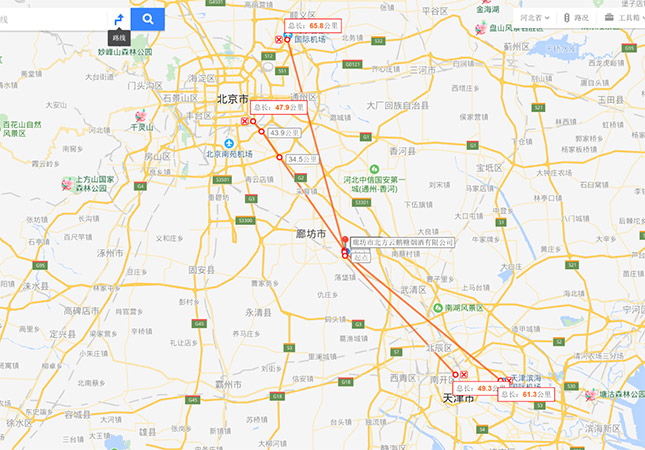The image size is (645, 450).
Task: Tap the blue search button
Action: (148, 19)
